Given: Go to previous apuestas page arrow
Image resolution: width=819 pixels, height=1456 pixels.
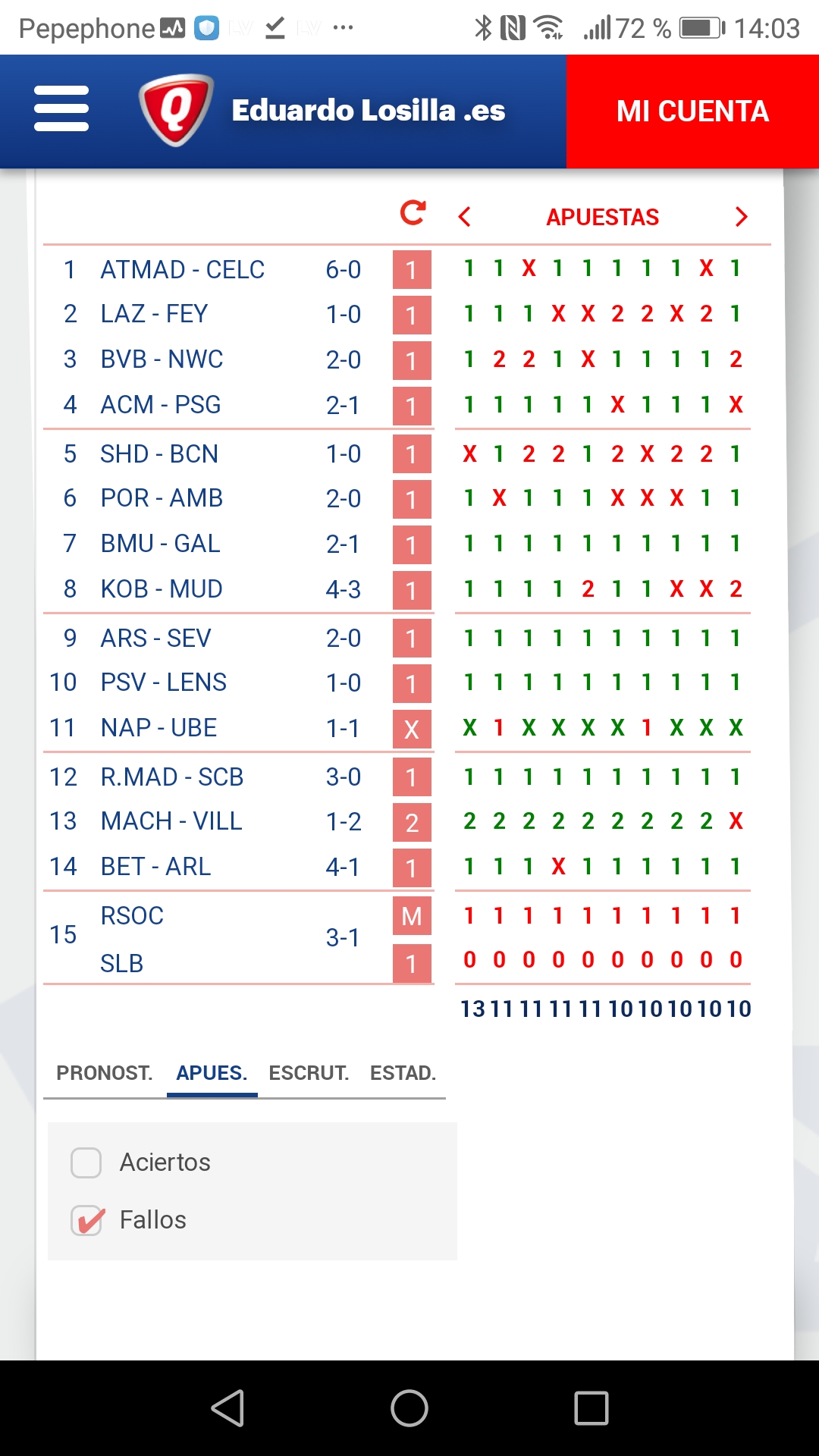Looking at the screenshot, I should (x=465, y=217).
